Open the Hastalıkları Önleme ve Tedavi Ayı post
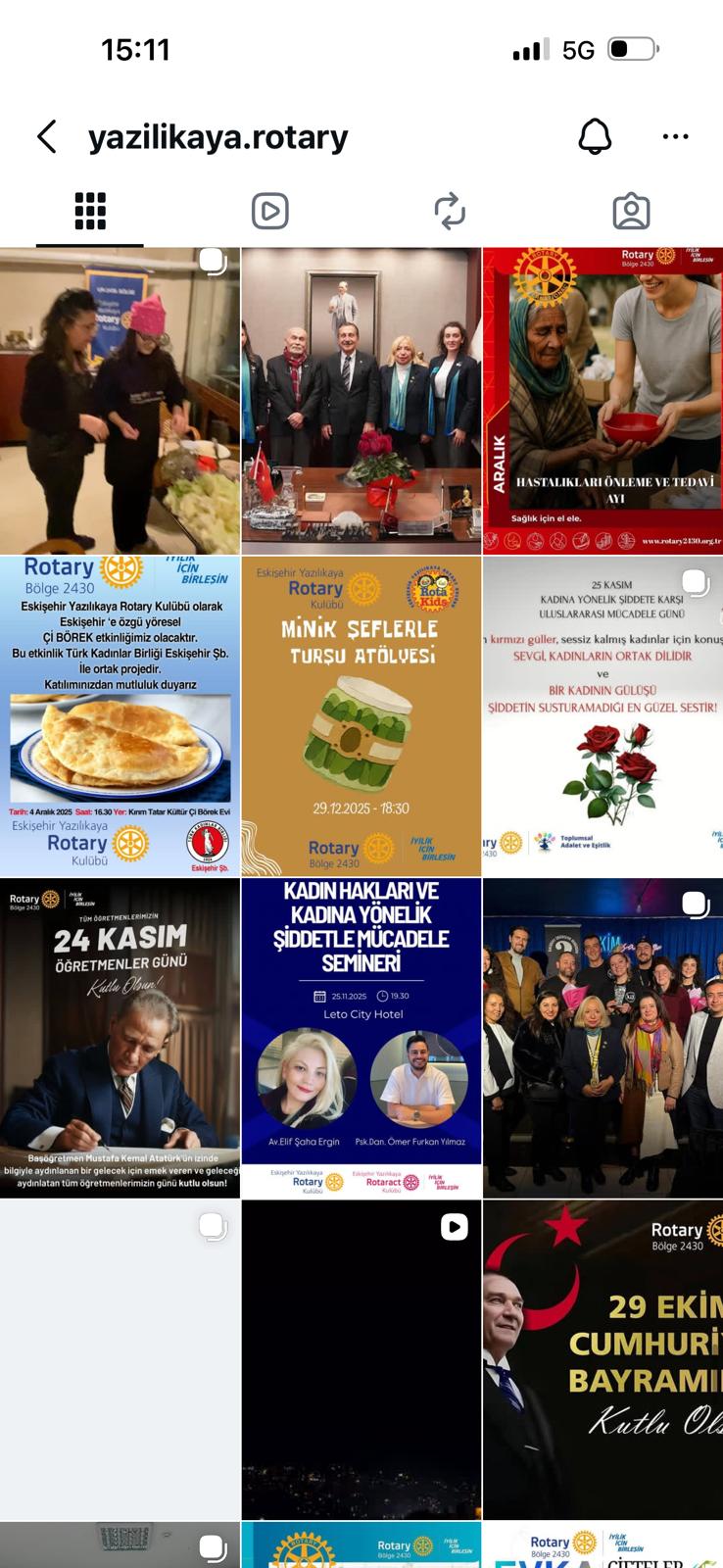 [x=602, y=401]
